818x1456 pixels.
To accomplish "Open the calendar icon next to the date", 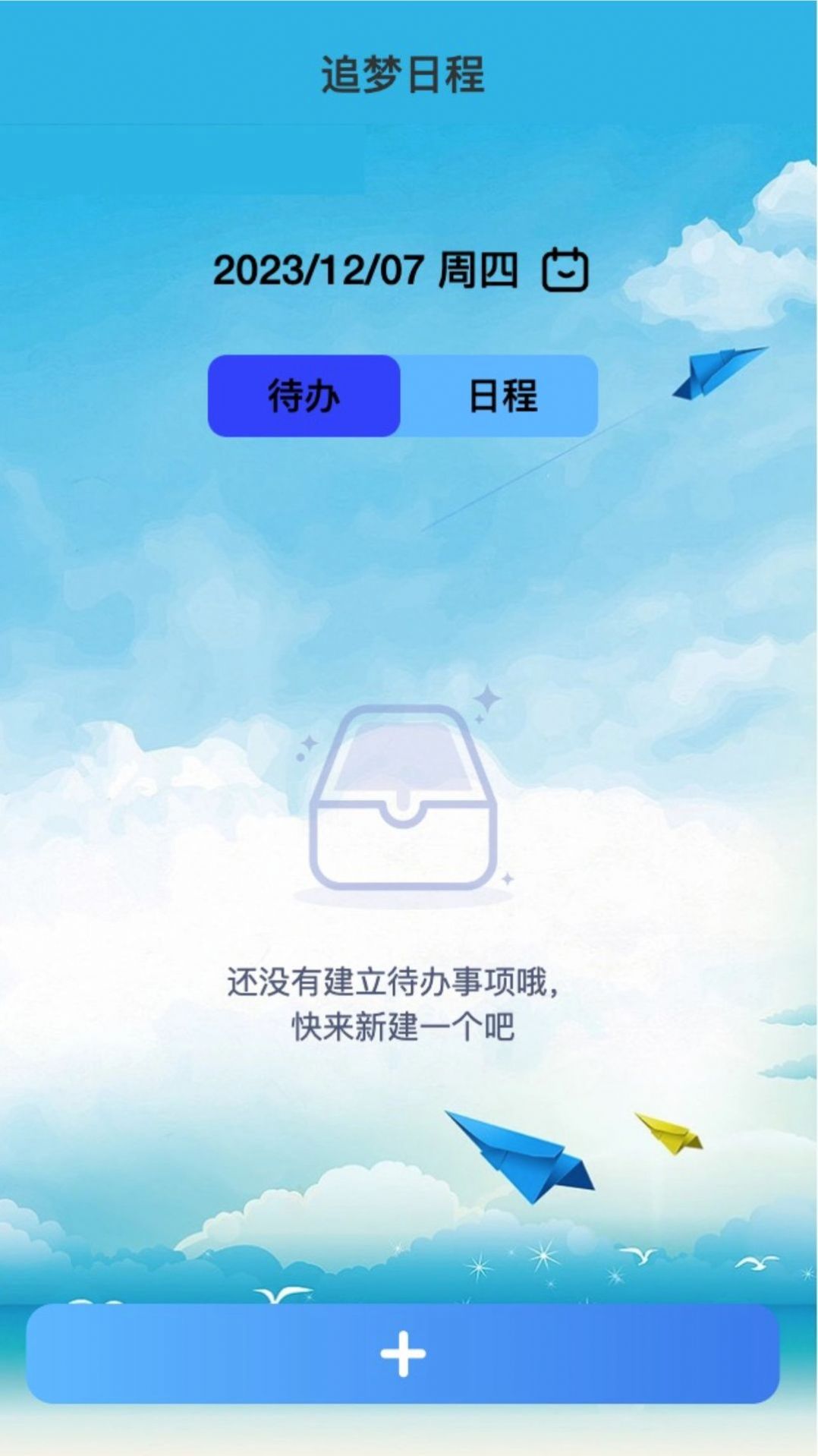I will (x=565, y=269).
